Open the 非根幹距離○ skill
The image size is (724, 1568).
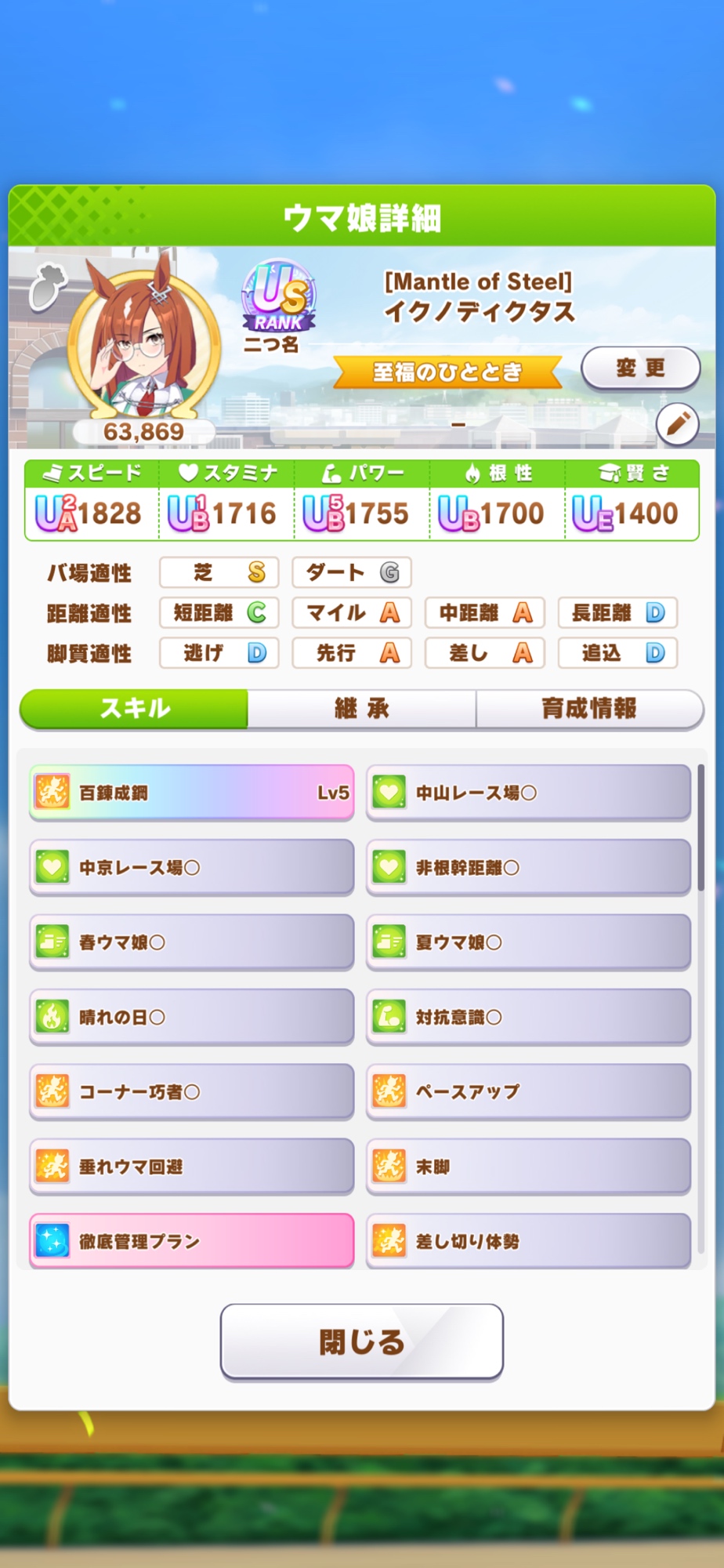click(528, 867)
